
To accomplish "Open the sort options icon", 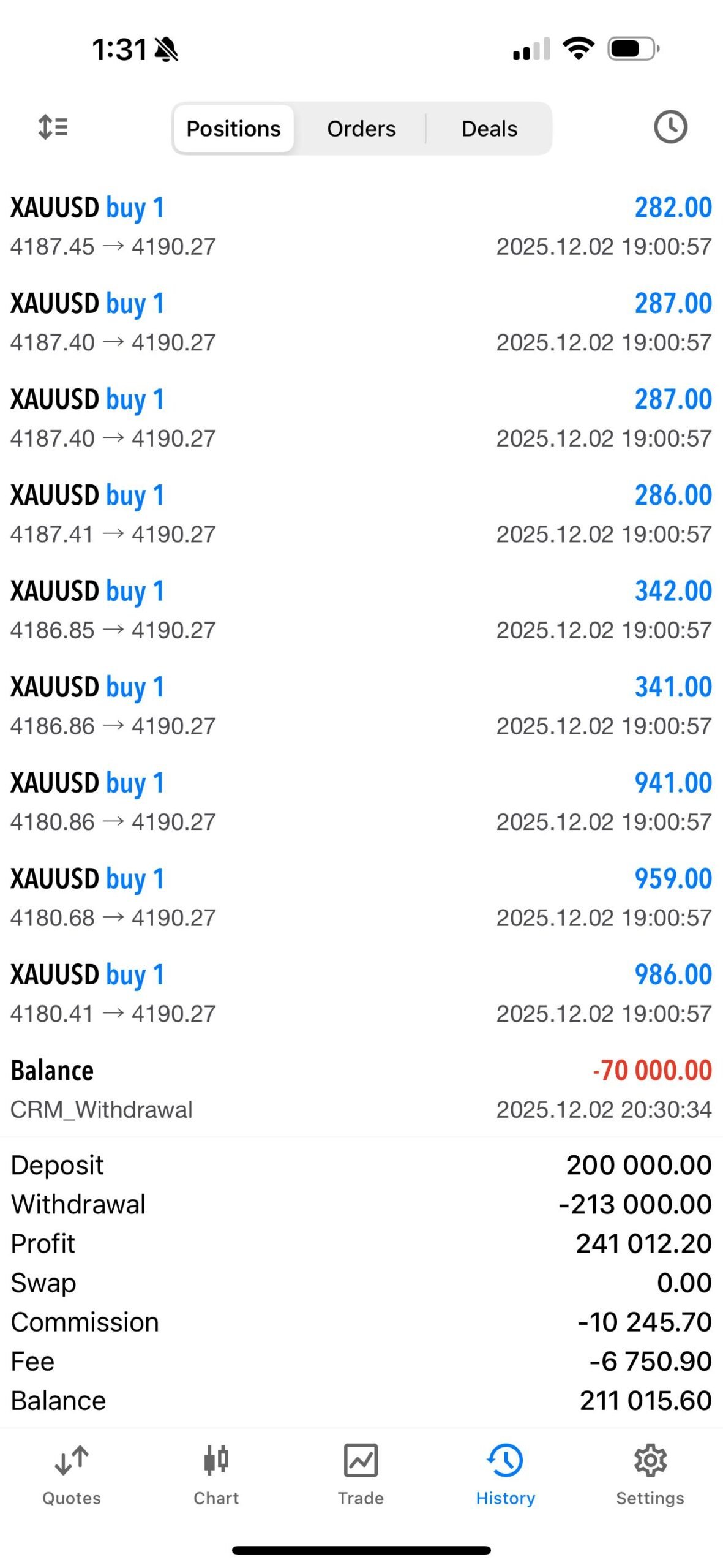I will [53, 127].
